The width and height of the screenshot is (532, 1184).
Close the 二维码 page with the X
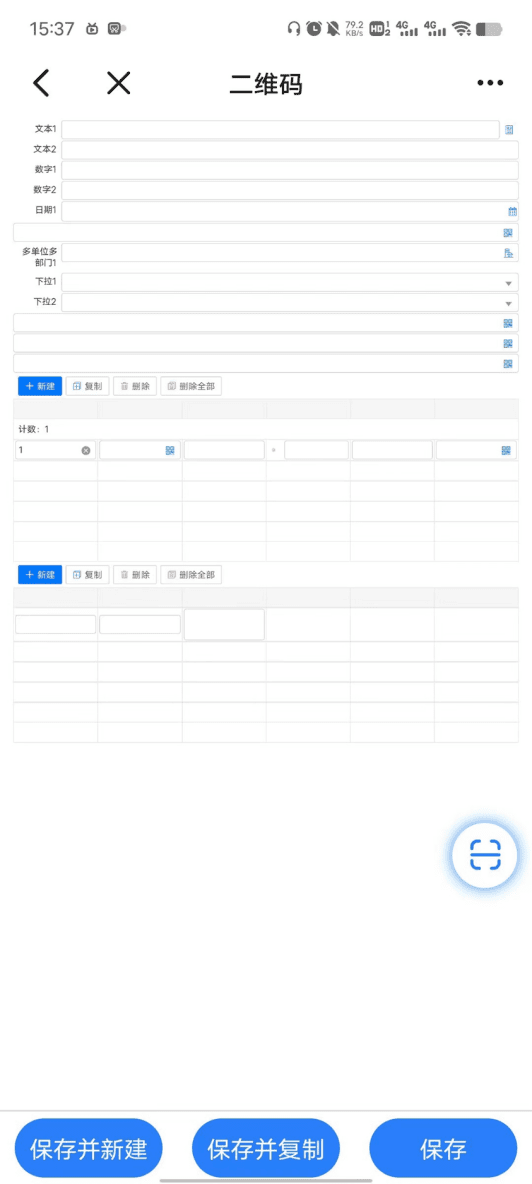coord(118,83)
